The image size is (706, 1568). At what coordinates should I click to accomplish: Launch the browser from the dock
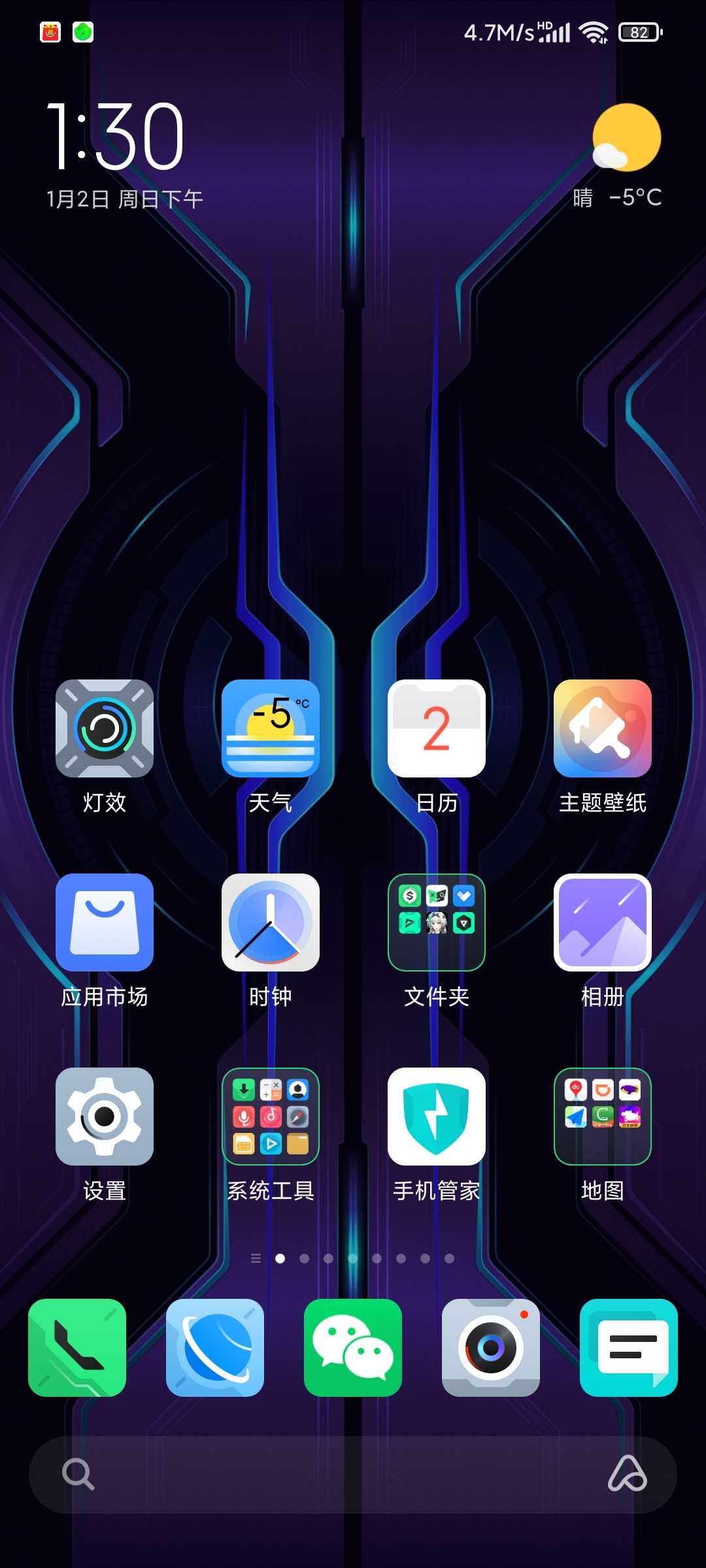(215, 1348)
